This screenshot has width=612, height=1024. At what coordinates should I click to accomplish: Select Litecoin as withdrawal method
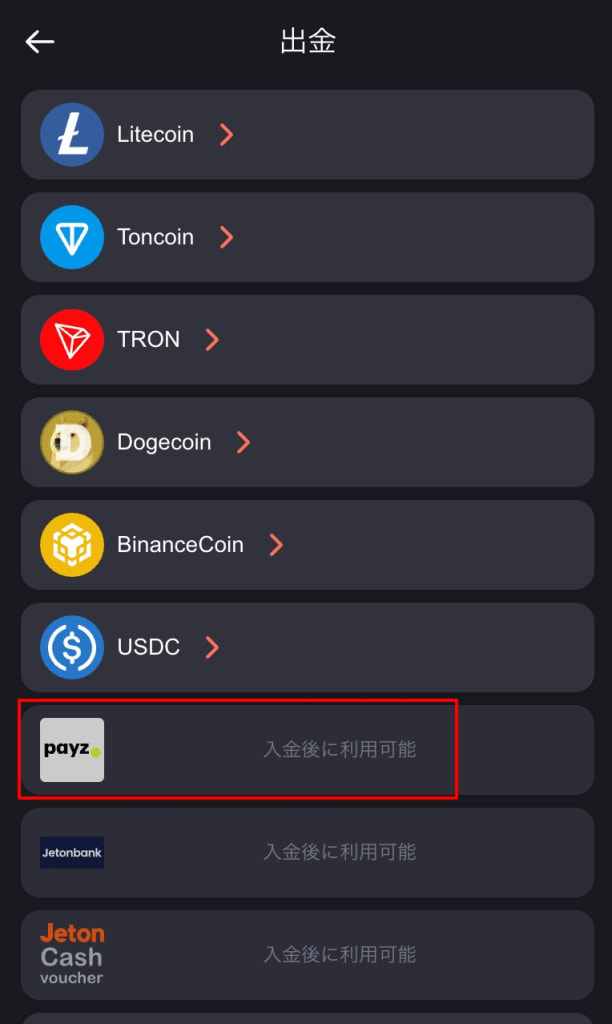[307, 135]
